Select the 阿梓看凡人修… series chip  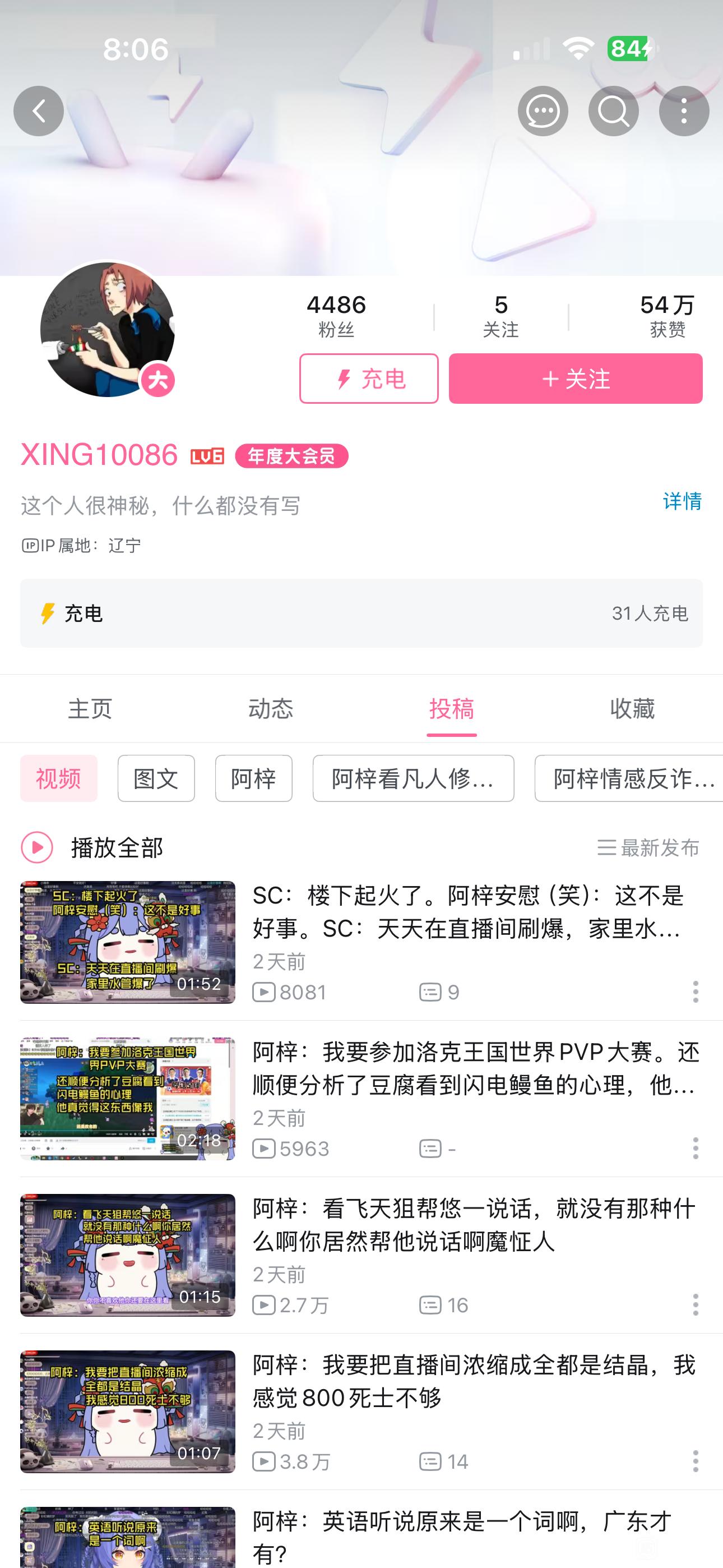[413, 778]
